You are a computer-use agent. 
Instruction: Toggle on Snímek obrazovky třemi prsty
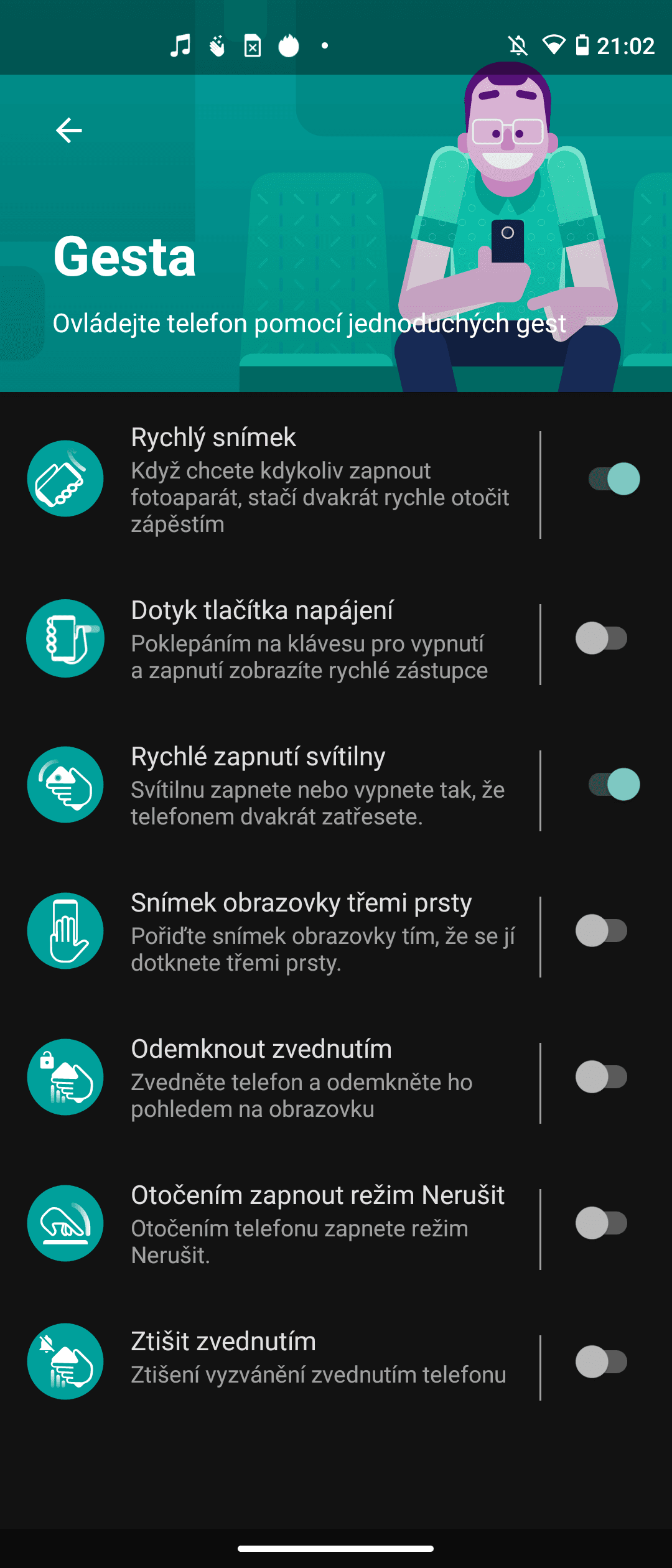pyautogui.click(x=601, y=931)
